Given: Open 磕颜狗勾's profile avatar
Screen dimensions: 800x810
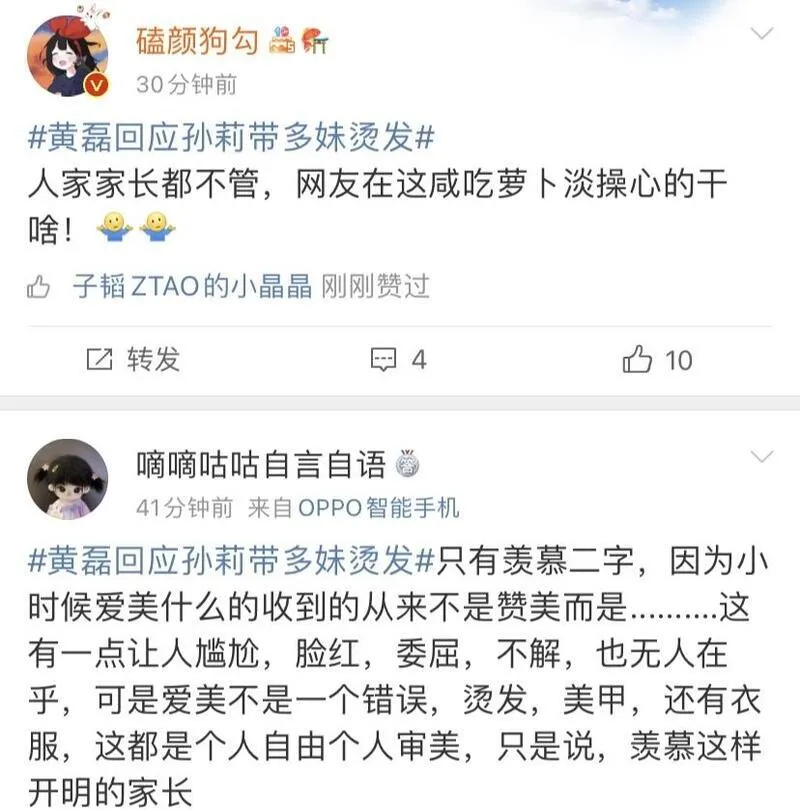Looking at the screenshot, I should coord(67,56).
